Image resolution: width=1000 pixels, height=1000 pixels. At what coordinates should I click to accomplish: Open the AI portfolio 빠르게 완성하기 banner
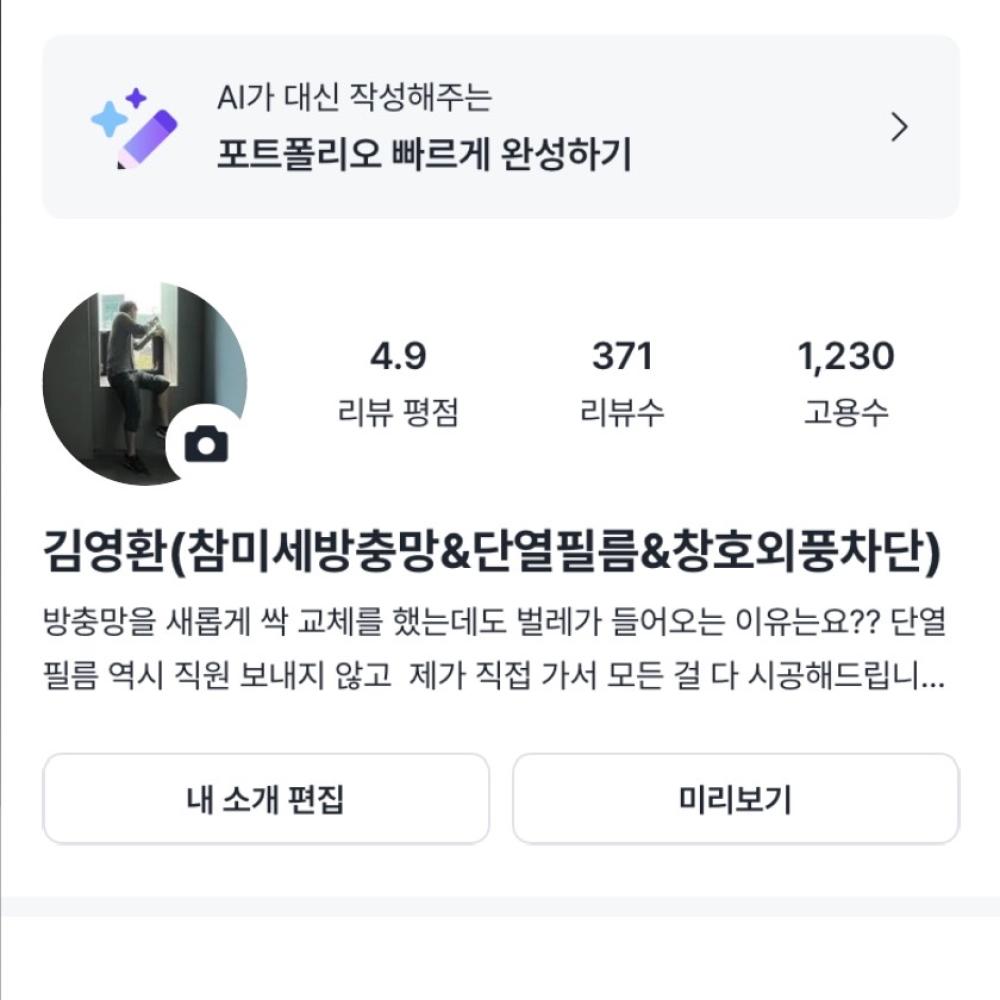500,127
